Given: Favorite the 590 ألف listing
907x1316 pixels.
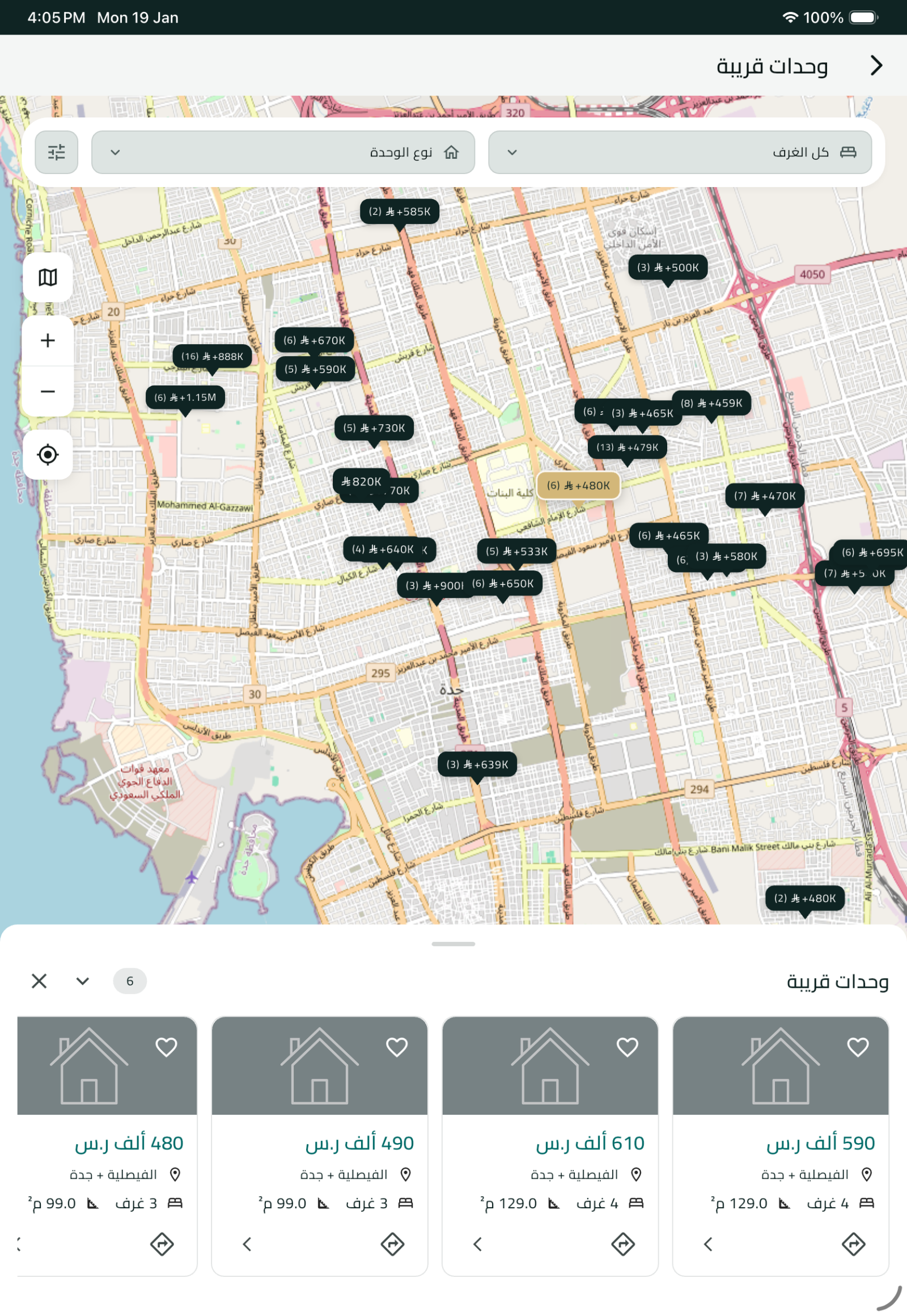Looking at the screenshot, I should click(858, 1047).
